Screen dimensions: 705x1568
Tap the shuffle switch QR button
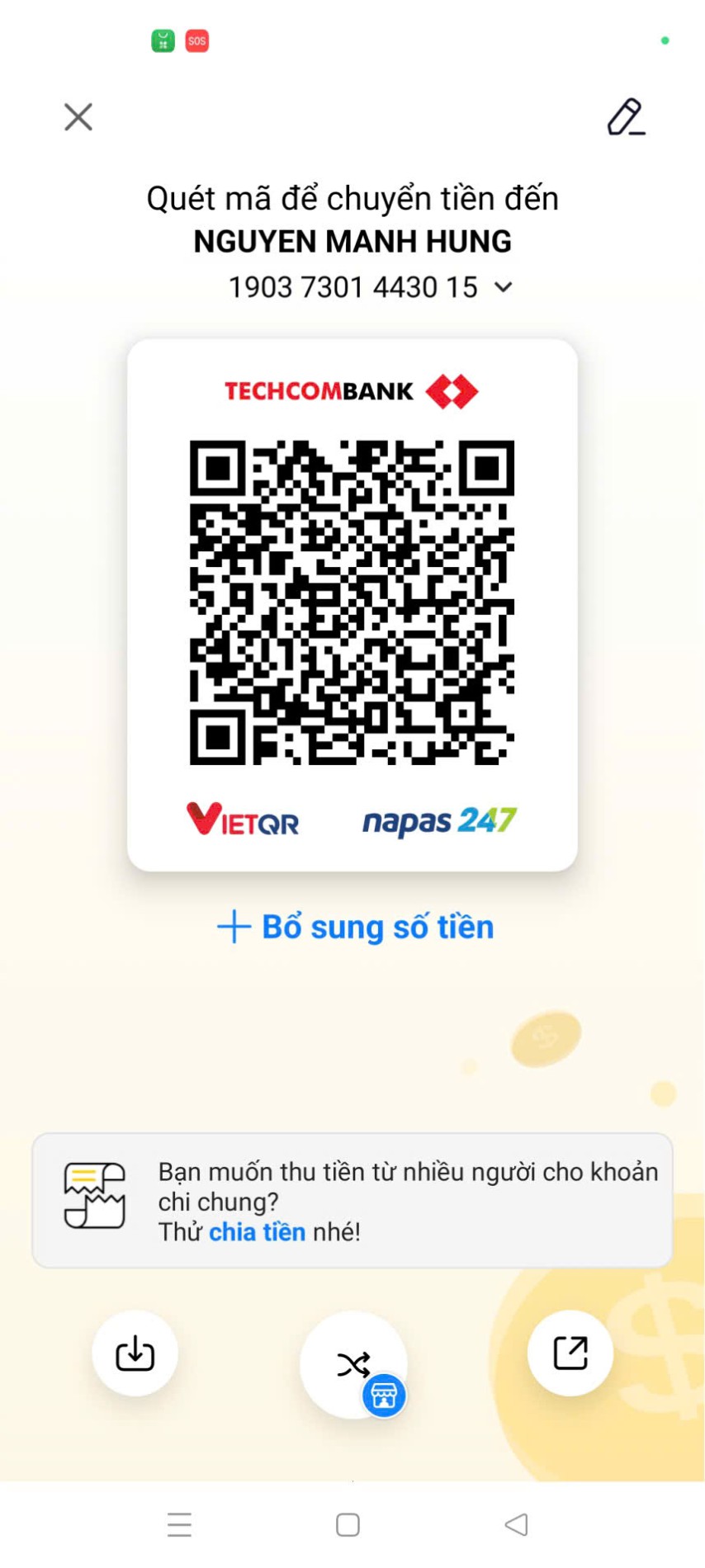(x=353, y=1364)
